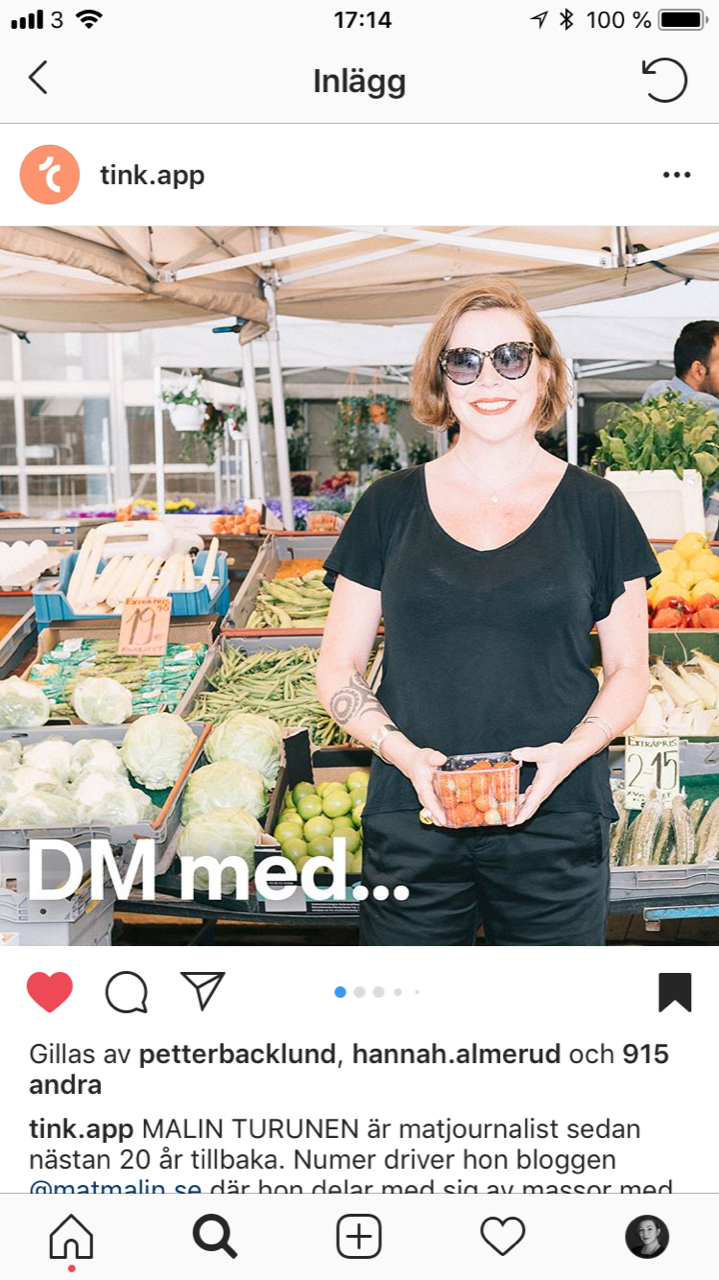Open the DM med post image
719x1280 pixels.
[x=359, y=585]
